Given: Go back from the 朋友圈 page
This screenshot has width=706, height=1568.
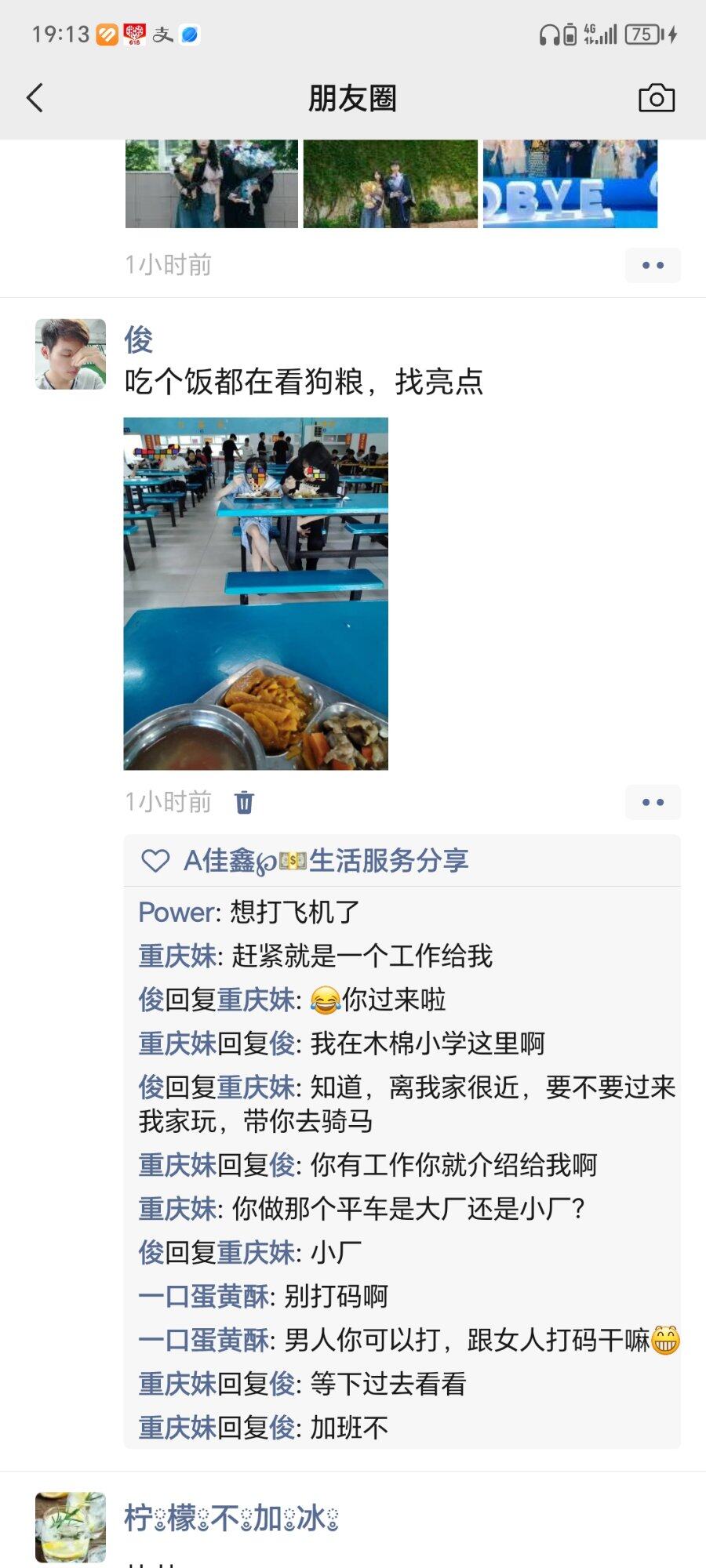Looking at the screenshot, I should [35, 99].
